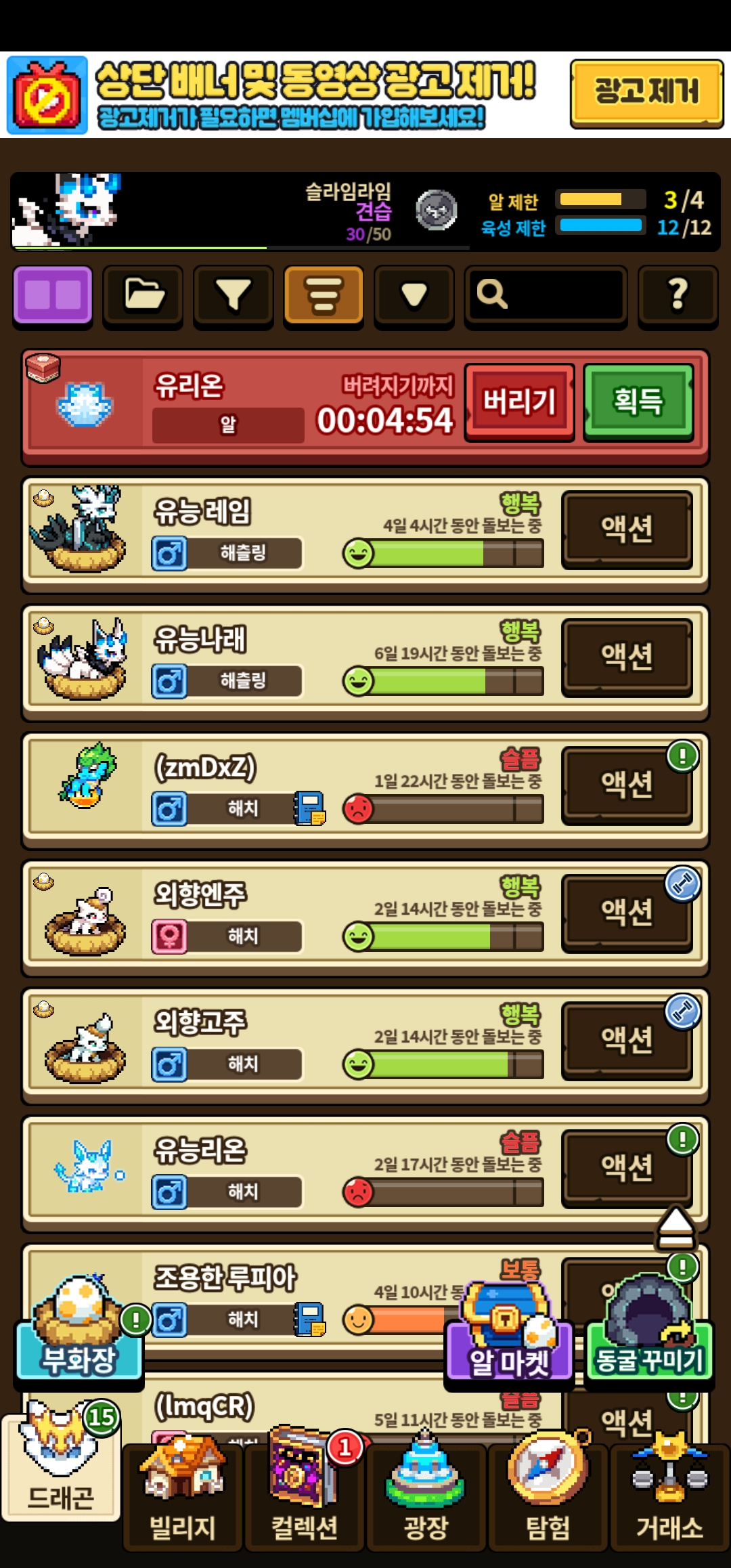Open 액션 for (zmDxZ)
Screen dimensions: 731x1568
[627, 785]
